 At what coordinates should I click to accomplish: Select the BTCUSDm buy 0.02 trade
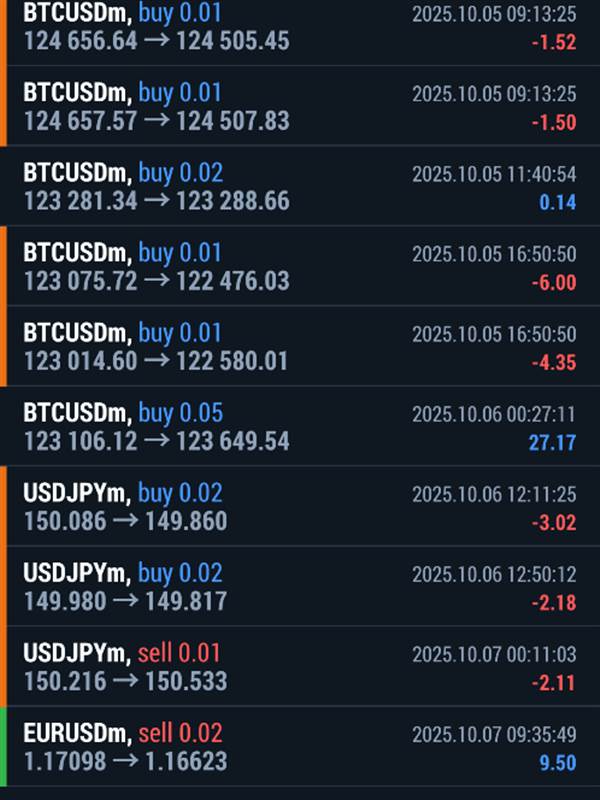click(x=300, y=187)
